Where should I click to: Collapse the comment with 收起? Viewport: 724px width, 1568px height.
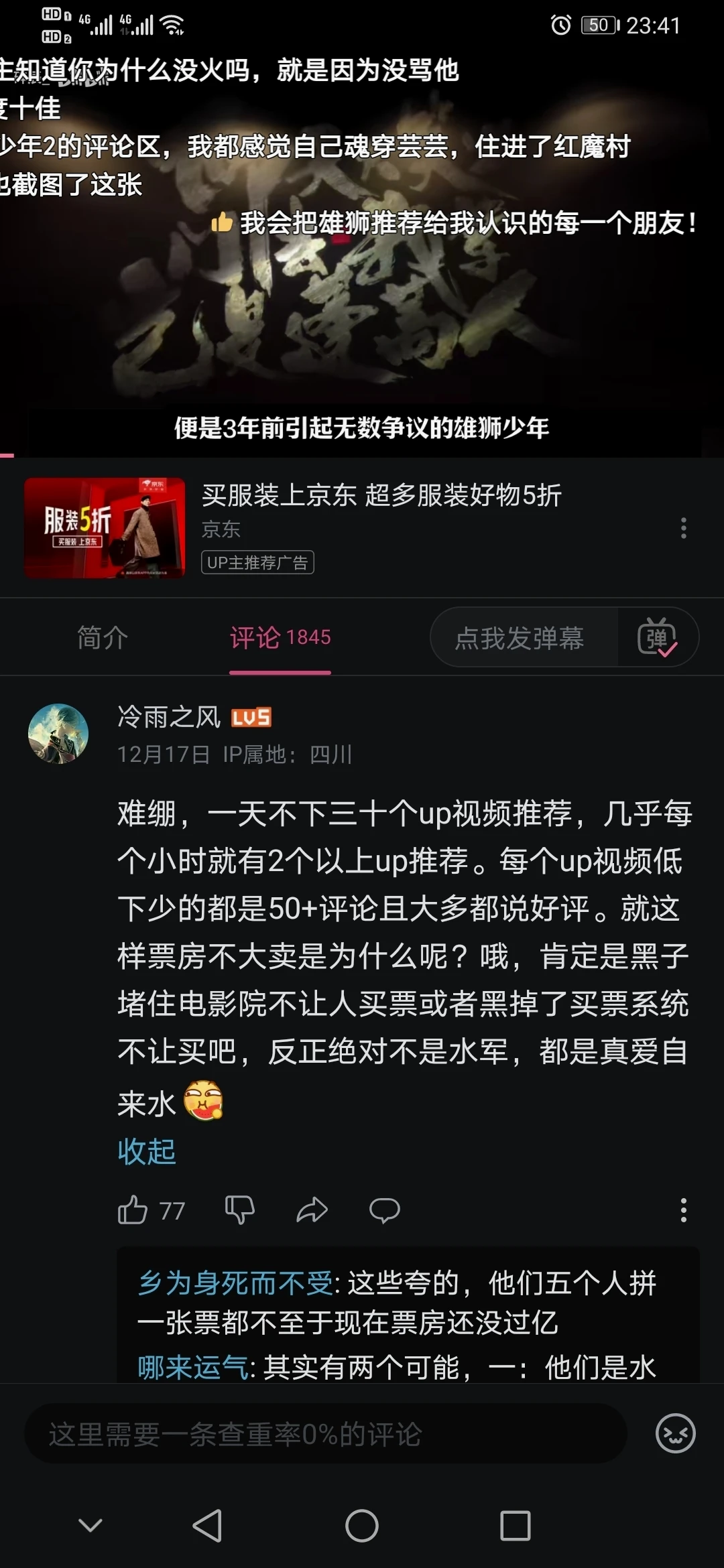[146, 1152]
